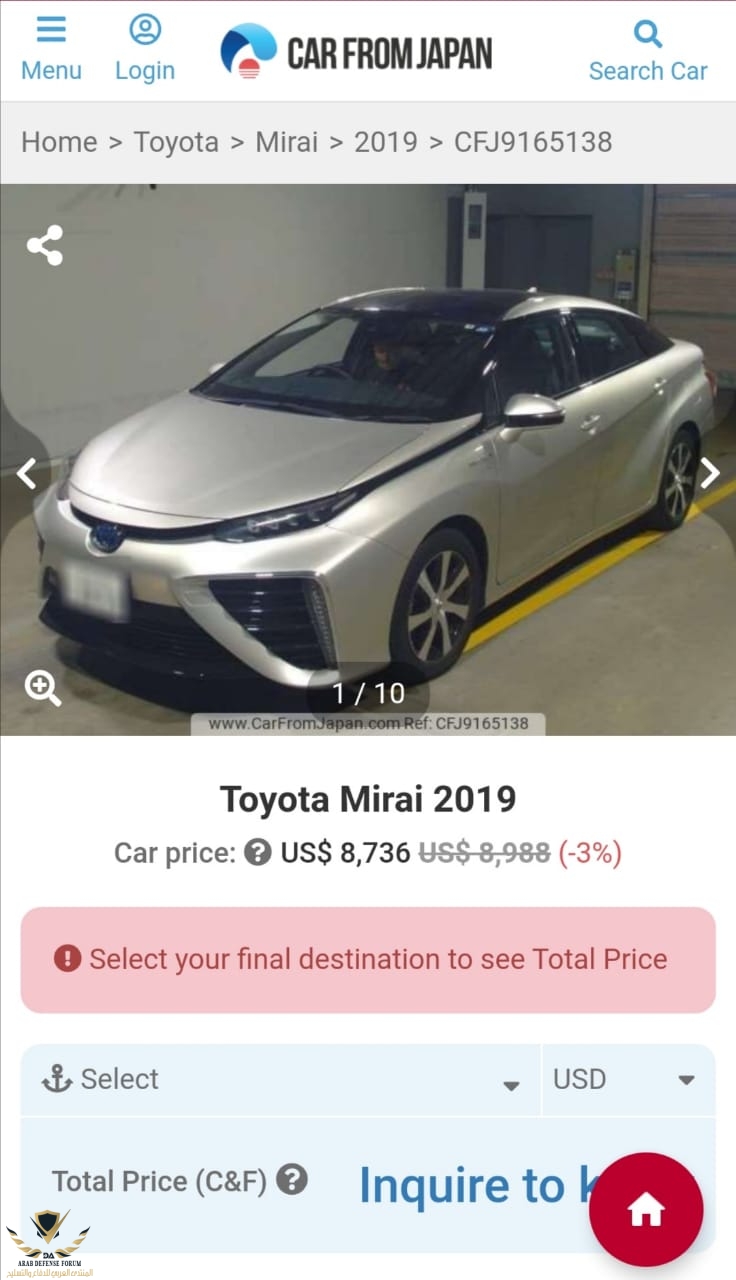Image resolution: width=736 pixels, height=1280 pixels.
Task: Tap the red floating home button
Action: (x=646, y=1210)
